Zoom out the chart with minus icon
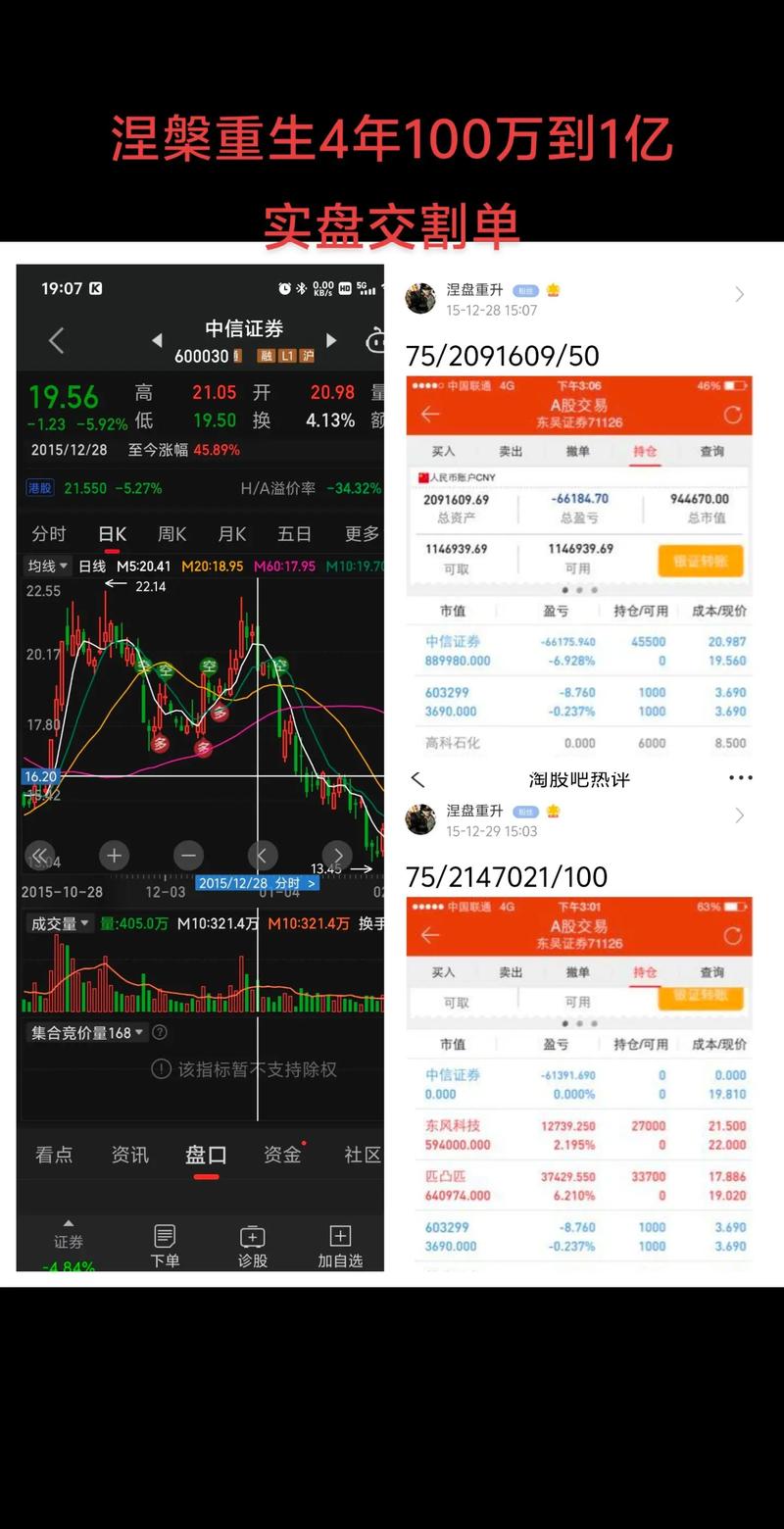 tap(188, 855)
